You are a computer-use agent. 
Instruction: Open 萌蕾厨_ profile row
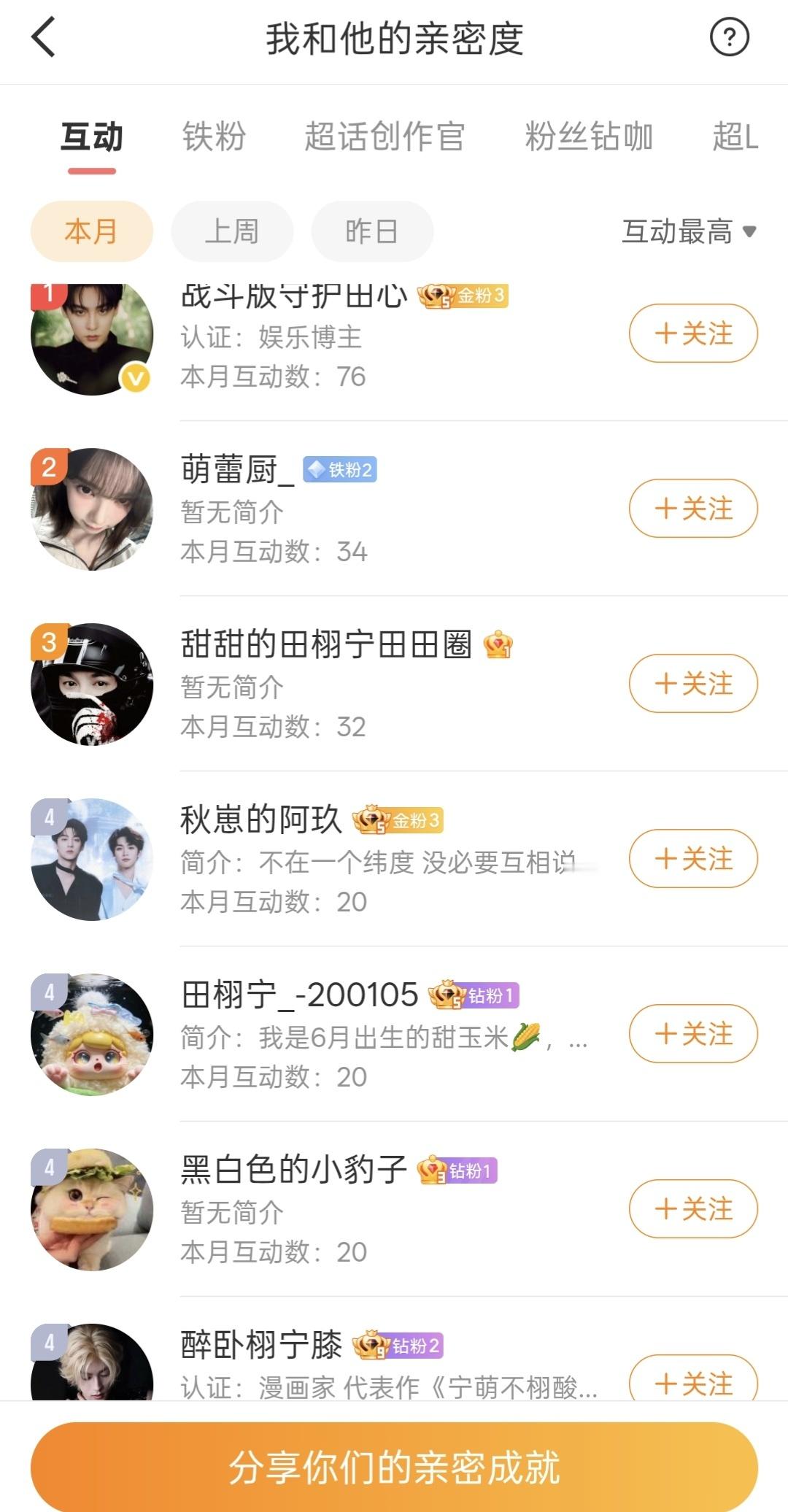394,509
